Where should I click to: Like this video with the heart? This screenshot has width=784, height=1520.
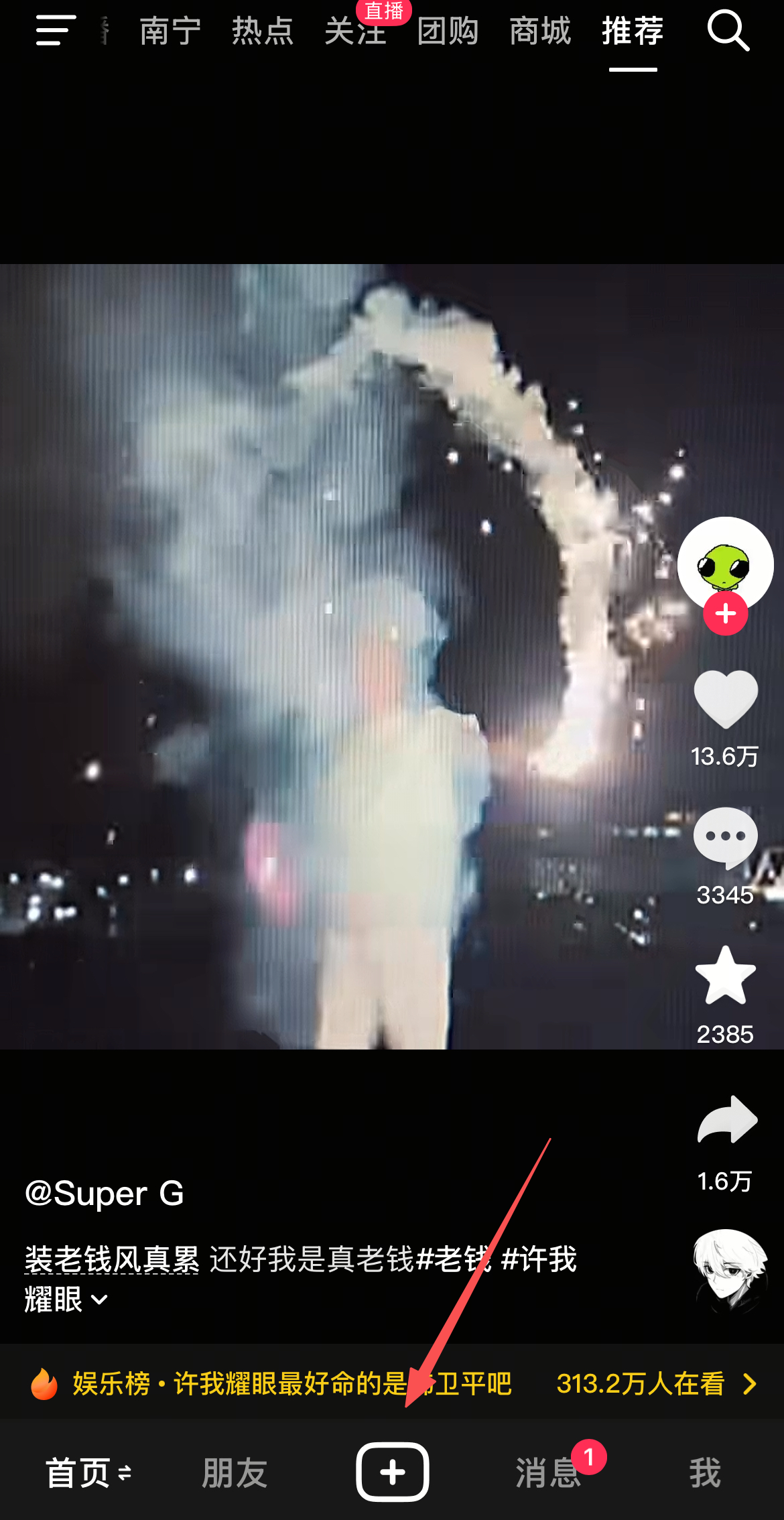[x=725, y=699]
